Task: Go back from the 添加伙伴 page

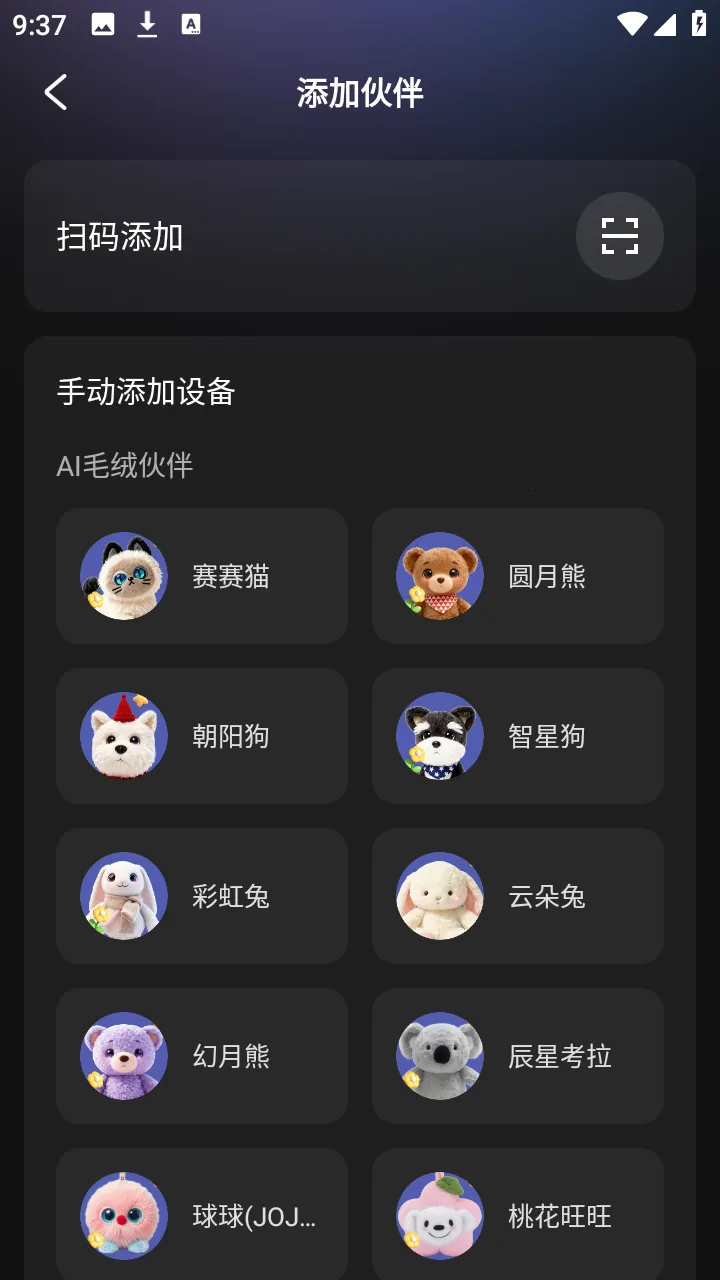Action: click(56, 92)
